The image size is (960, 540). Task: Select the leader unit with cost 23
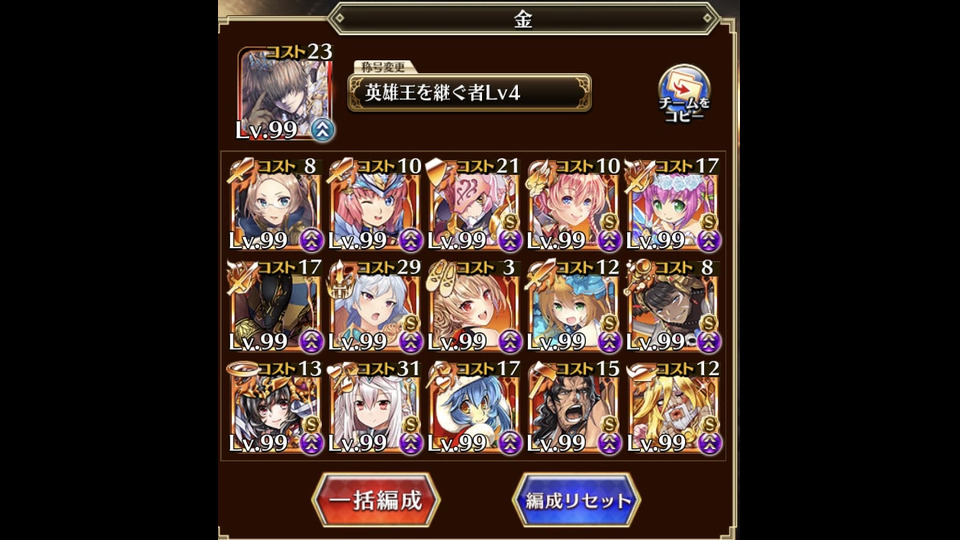coord(284,94)
